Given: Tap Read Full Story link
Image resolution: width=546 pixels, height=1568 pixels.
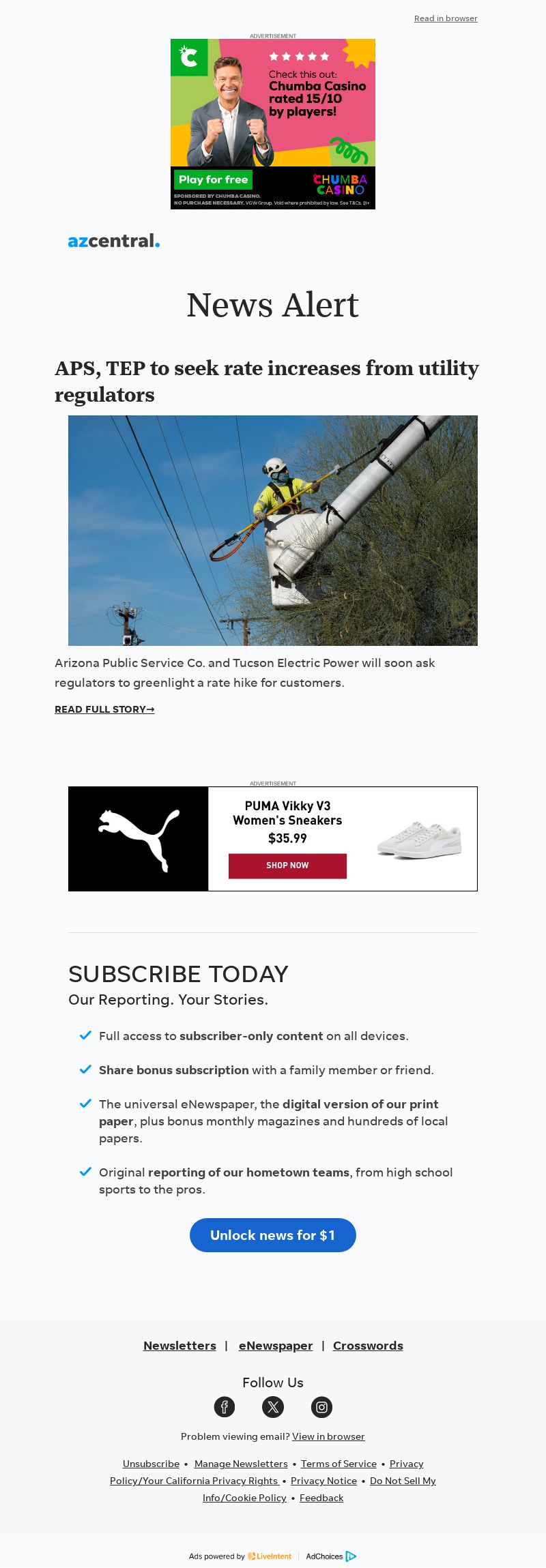Looking at the screenshot, I should click(x=104, y=709).
